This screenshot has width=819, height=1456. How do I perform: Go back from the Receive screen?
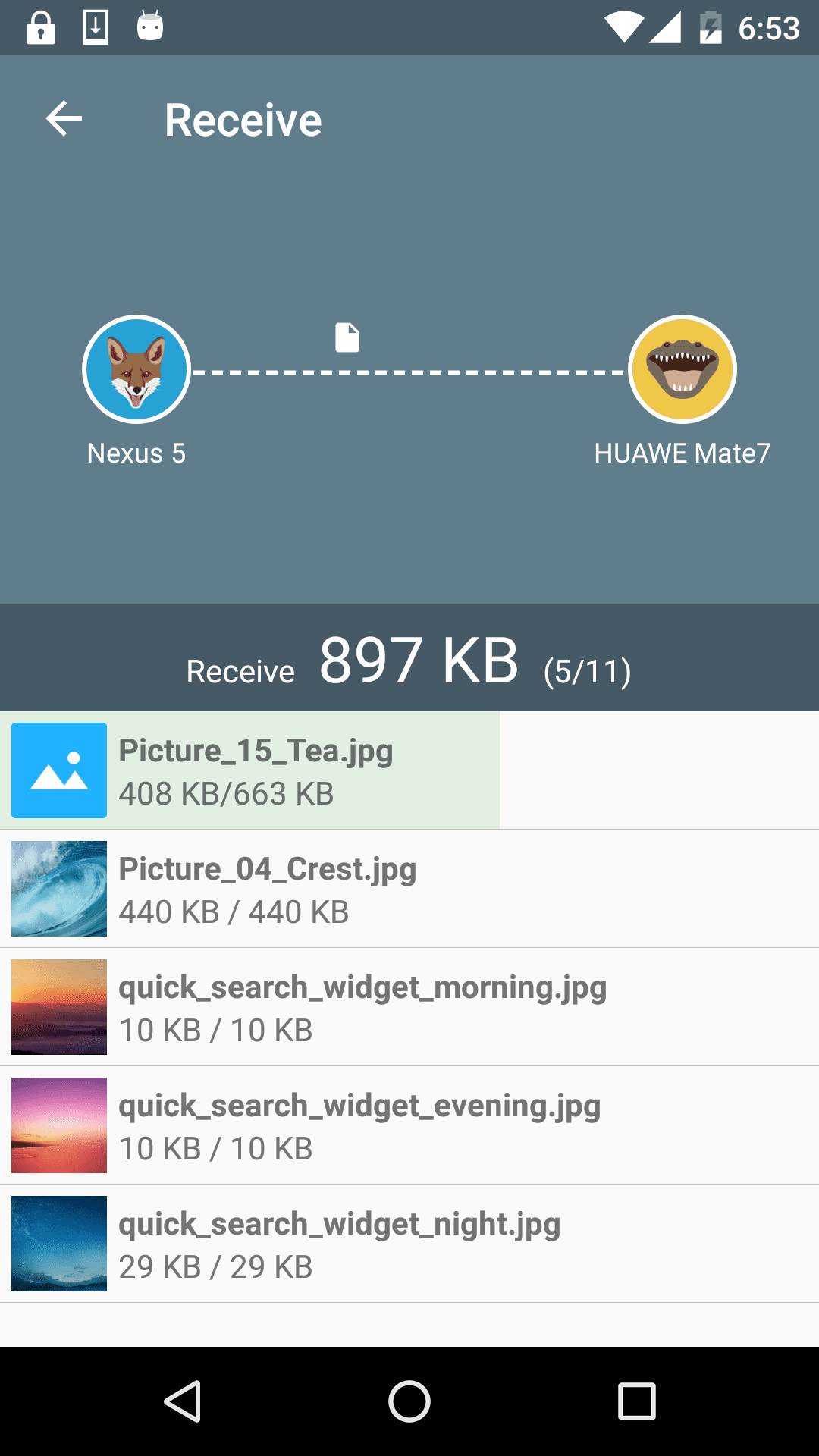pyautogui.click(x=64, y=119)
